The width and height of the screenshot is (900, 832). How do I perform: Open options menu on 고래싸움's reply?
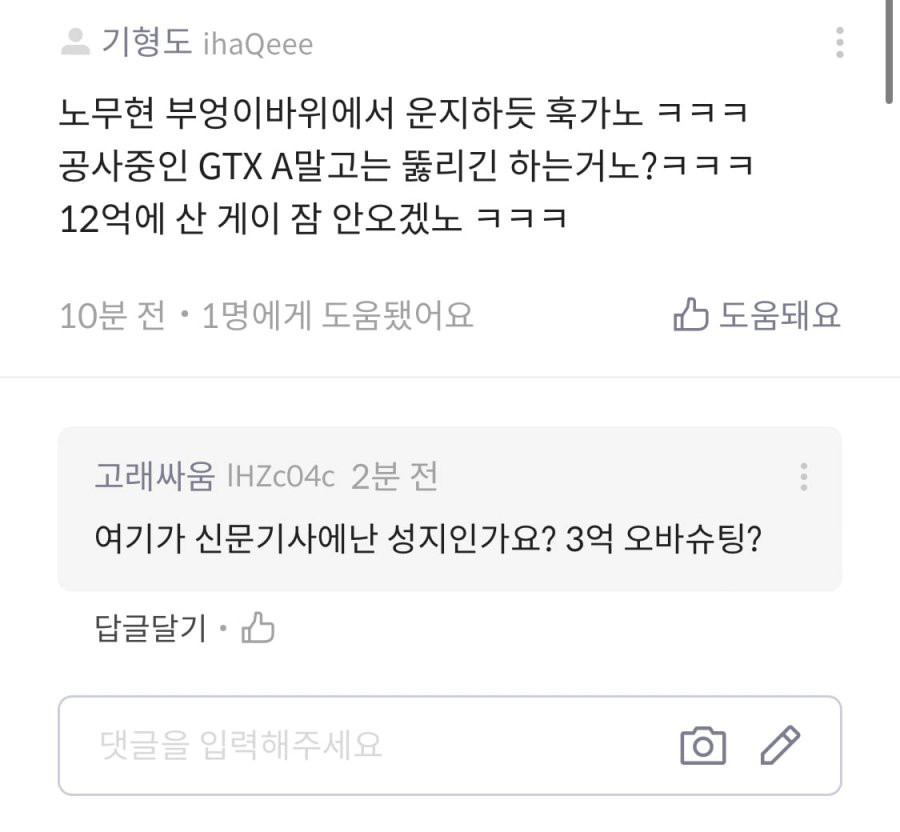pyautogui.click(x=803, y=477)
